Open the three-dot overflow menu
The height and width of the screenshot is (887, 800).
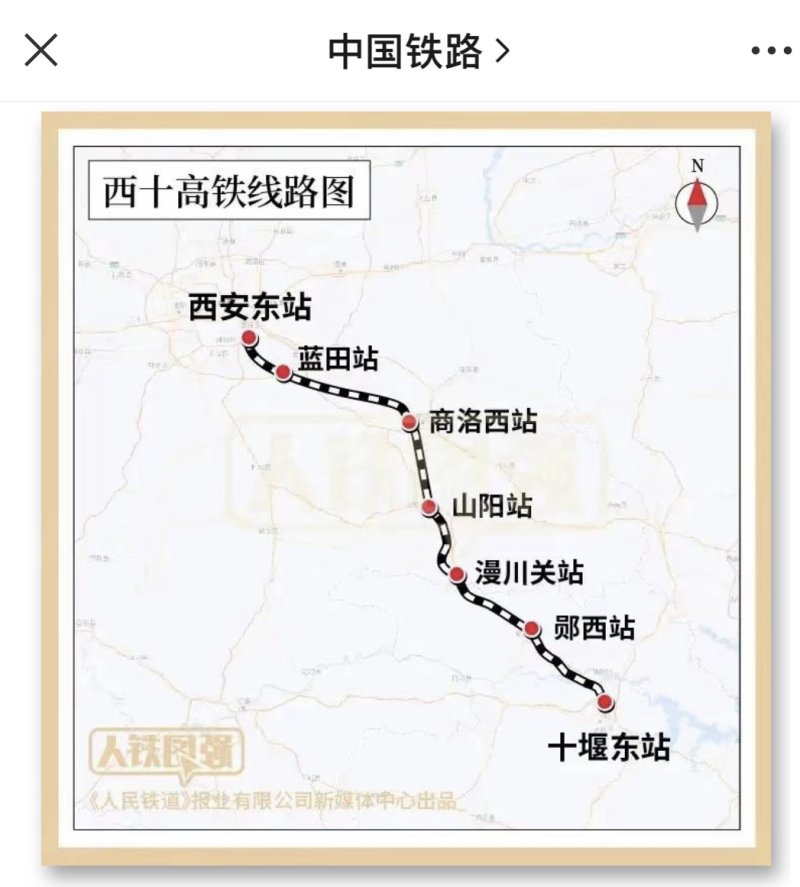point(770,51)
